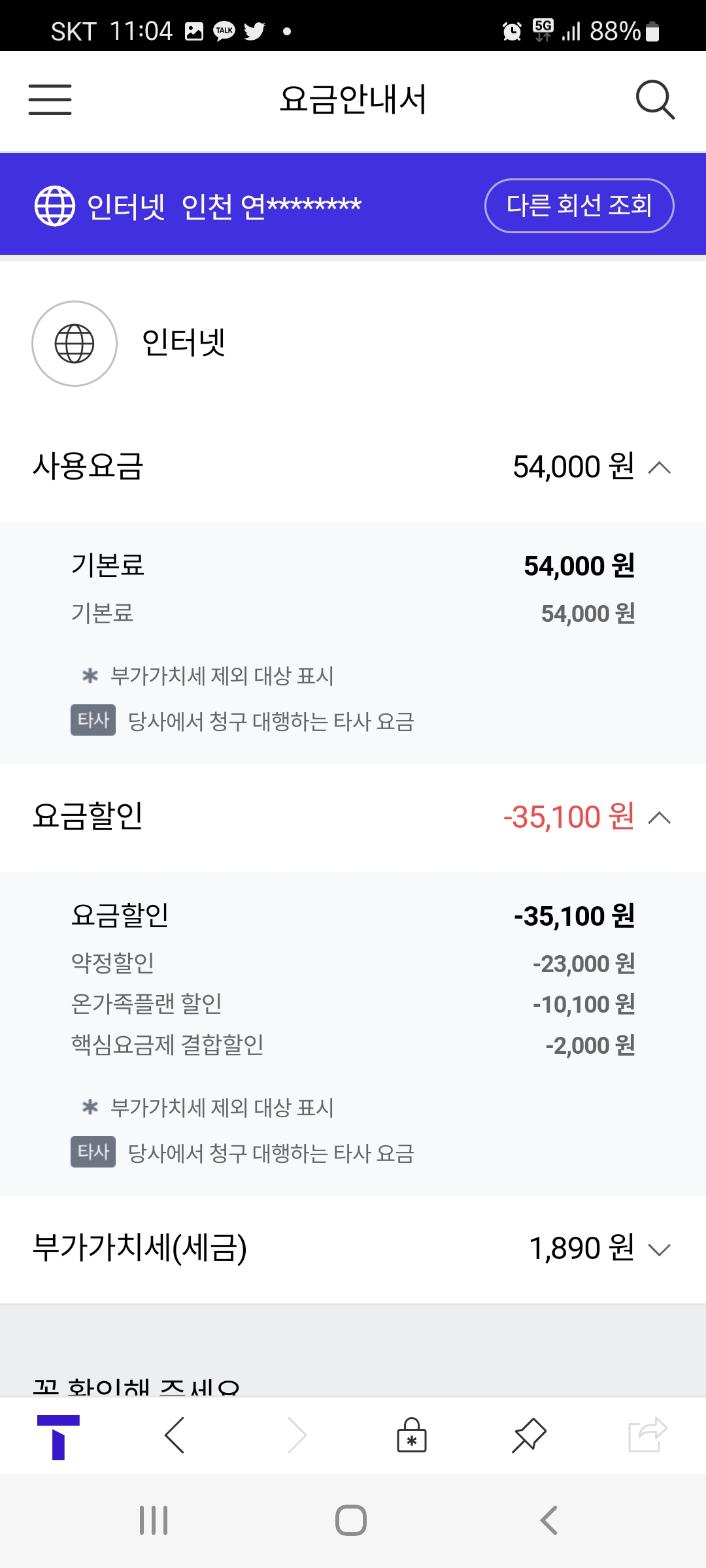This screenshot has height=1568, width=706.
Task: Go back in browser toolbar
Action: (x=175, y=1435)
